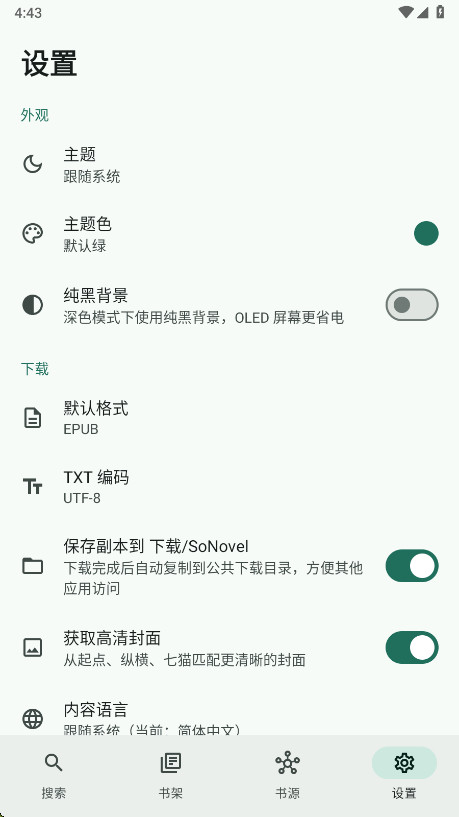Open the TXT 编码 encoding option
The height and width of the screenshot is (817, 459).
pyautogui.click(x=229, y=487)
